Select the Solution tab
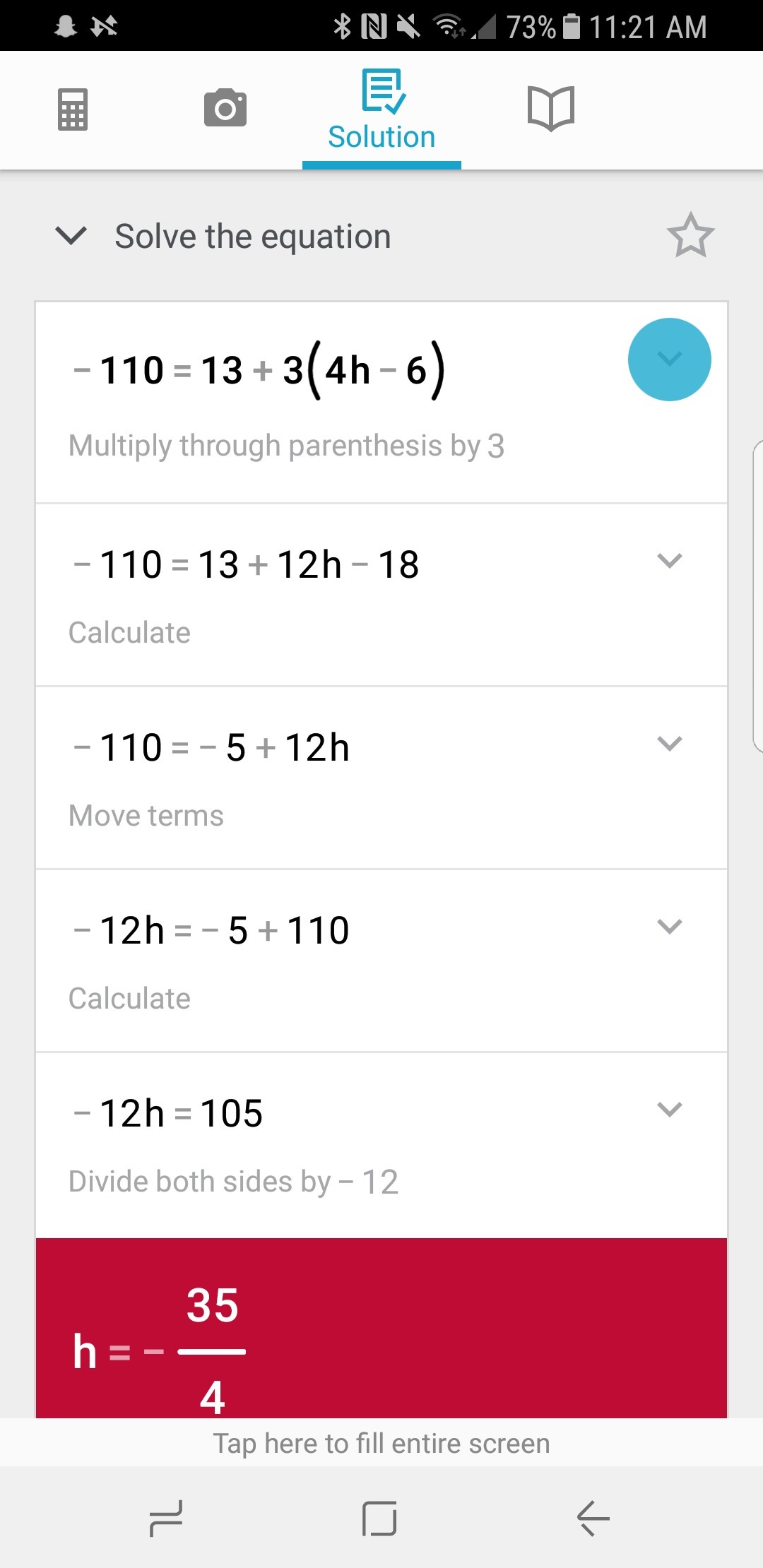Viewport: 763px width, 1568px height. (x=381, y=111)
